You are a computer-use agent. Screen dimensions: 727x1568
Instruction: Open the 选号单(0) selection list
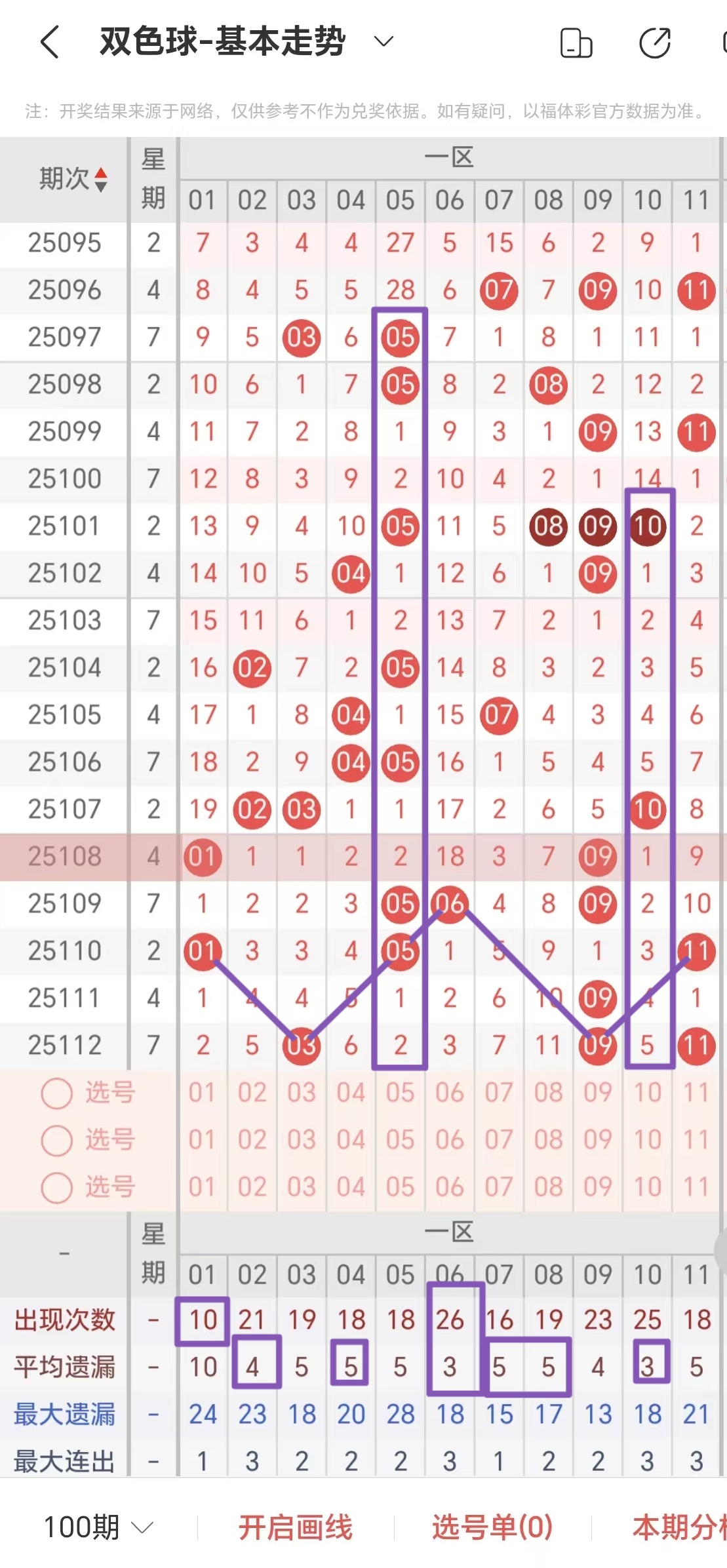(492, 1527)
